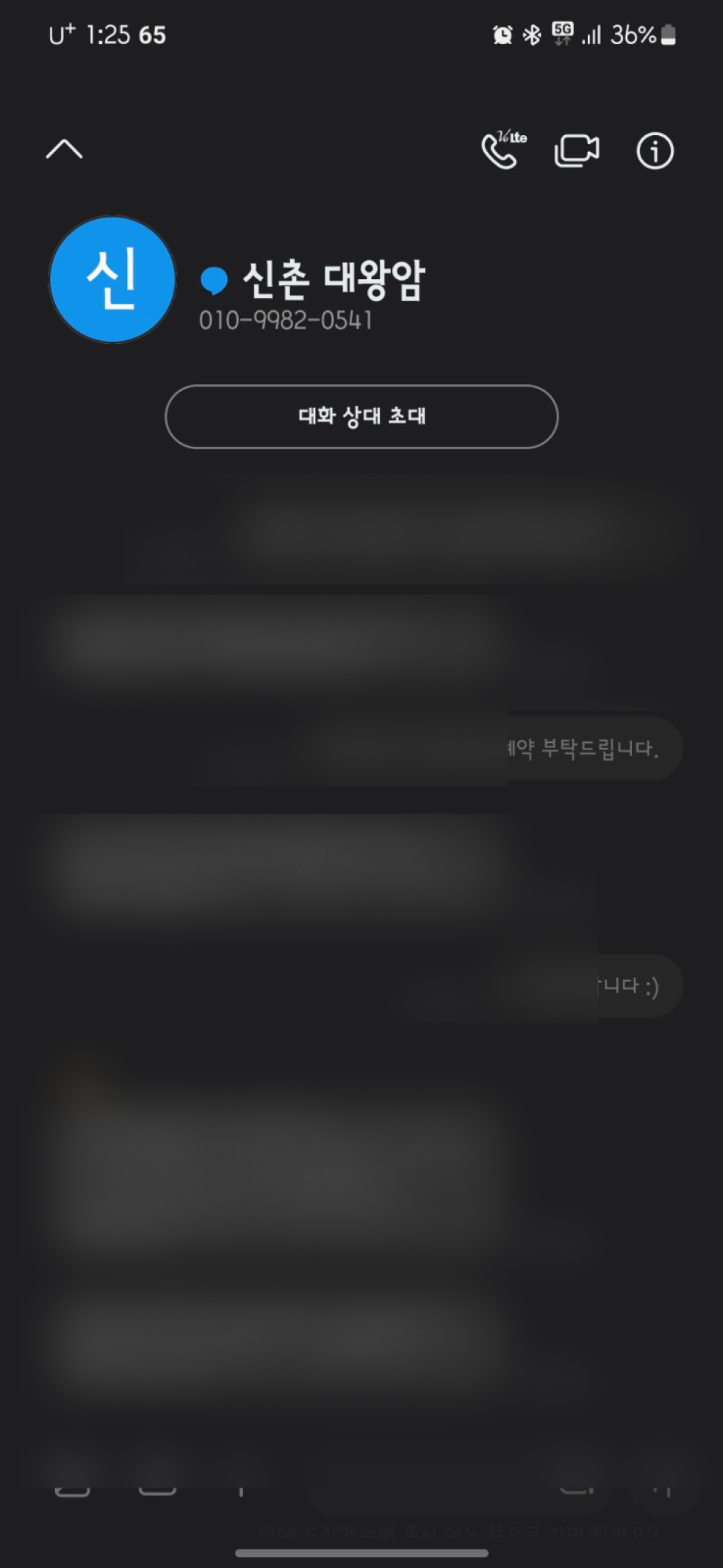Collapse the conversation header with the up chevron
Screen dimensions: 723x1568
pyautogui.click(x=64, y=150)
